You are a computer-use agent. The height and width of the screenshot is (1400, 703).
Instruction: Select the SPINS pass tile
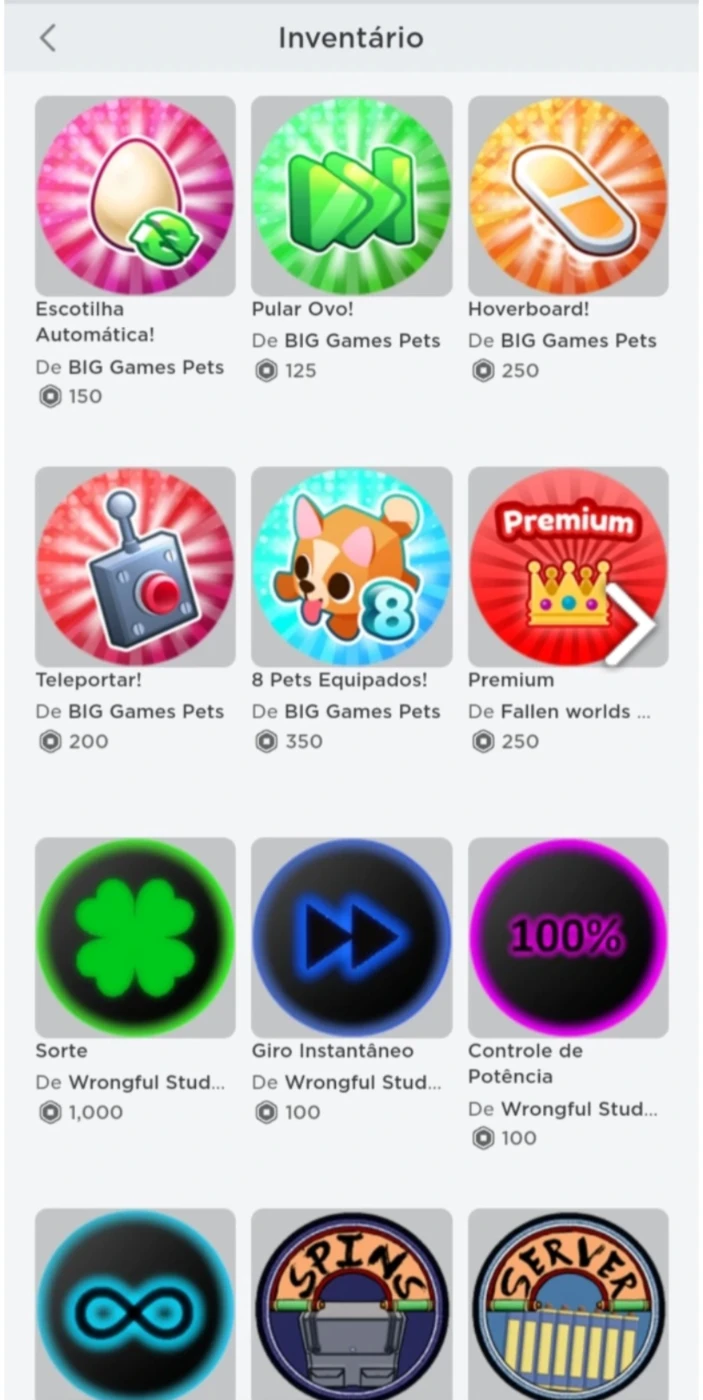pos(351,1305)
